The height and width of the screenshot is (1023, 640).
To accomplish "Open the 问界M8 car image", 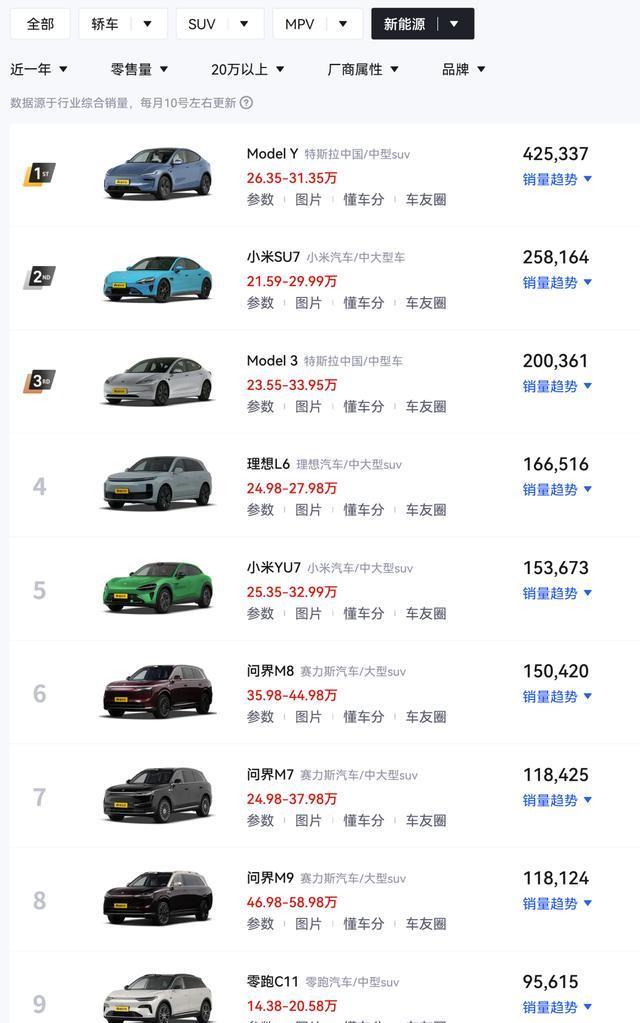I will pos(158,692).
